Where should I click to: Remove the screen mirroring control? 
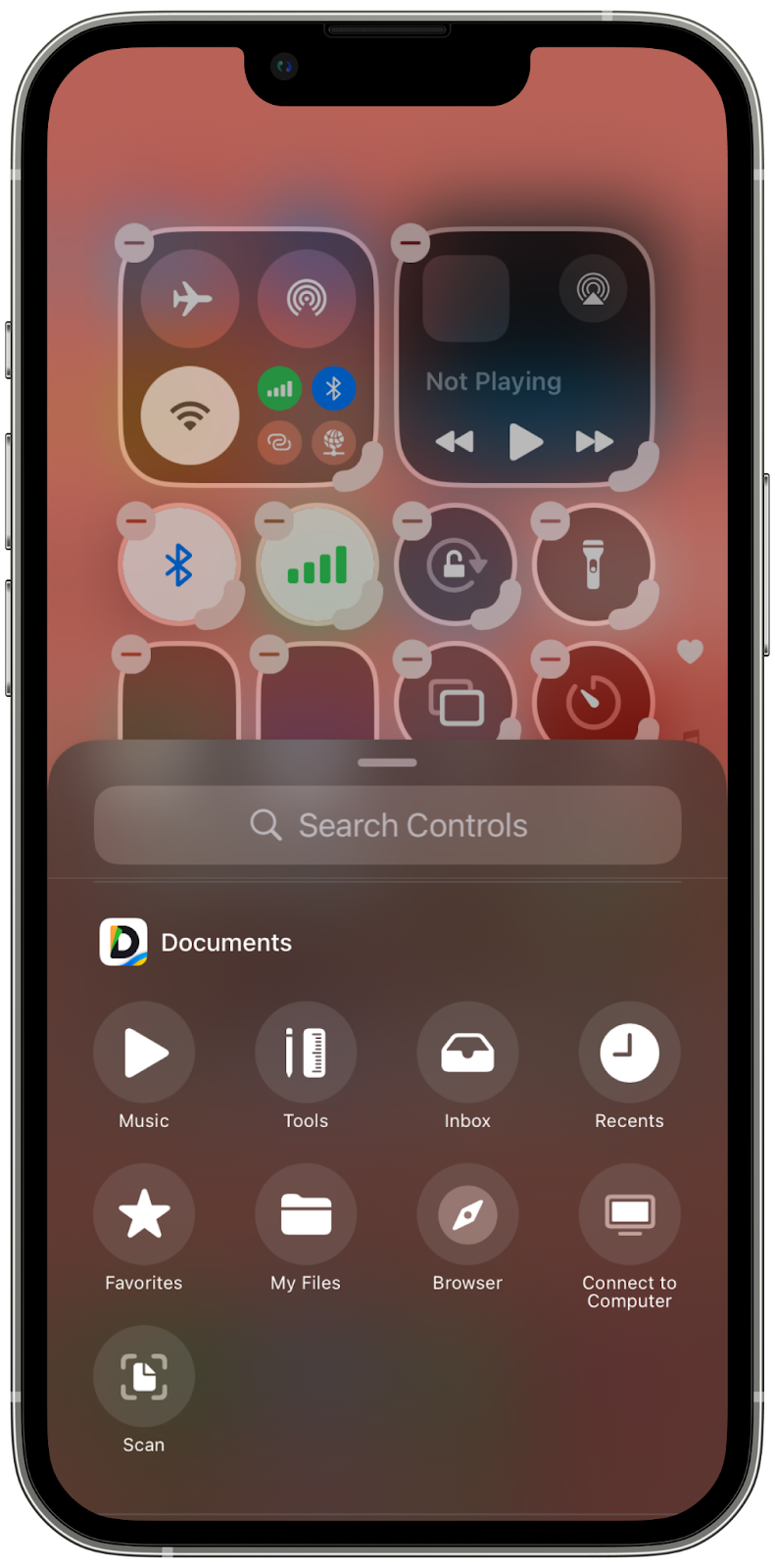pos(412,659)
